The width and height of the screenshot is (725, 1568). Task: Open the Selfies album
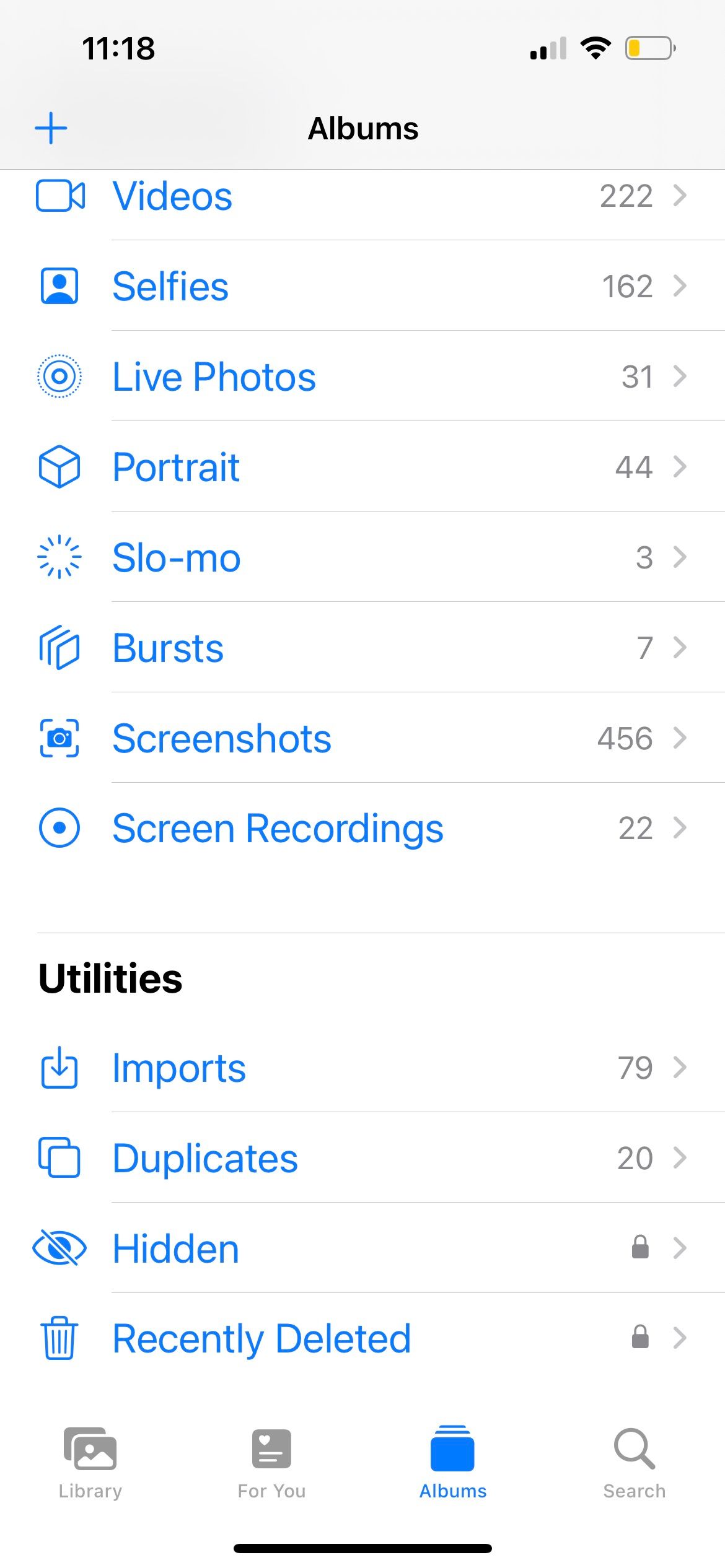click(170, 286)
